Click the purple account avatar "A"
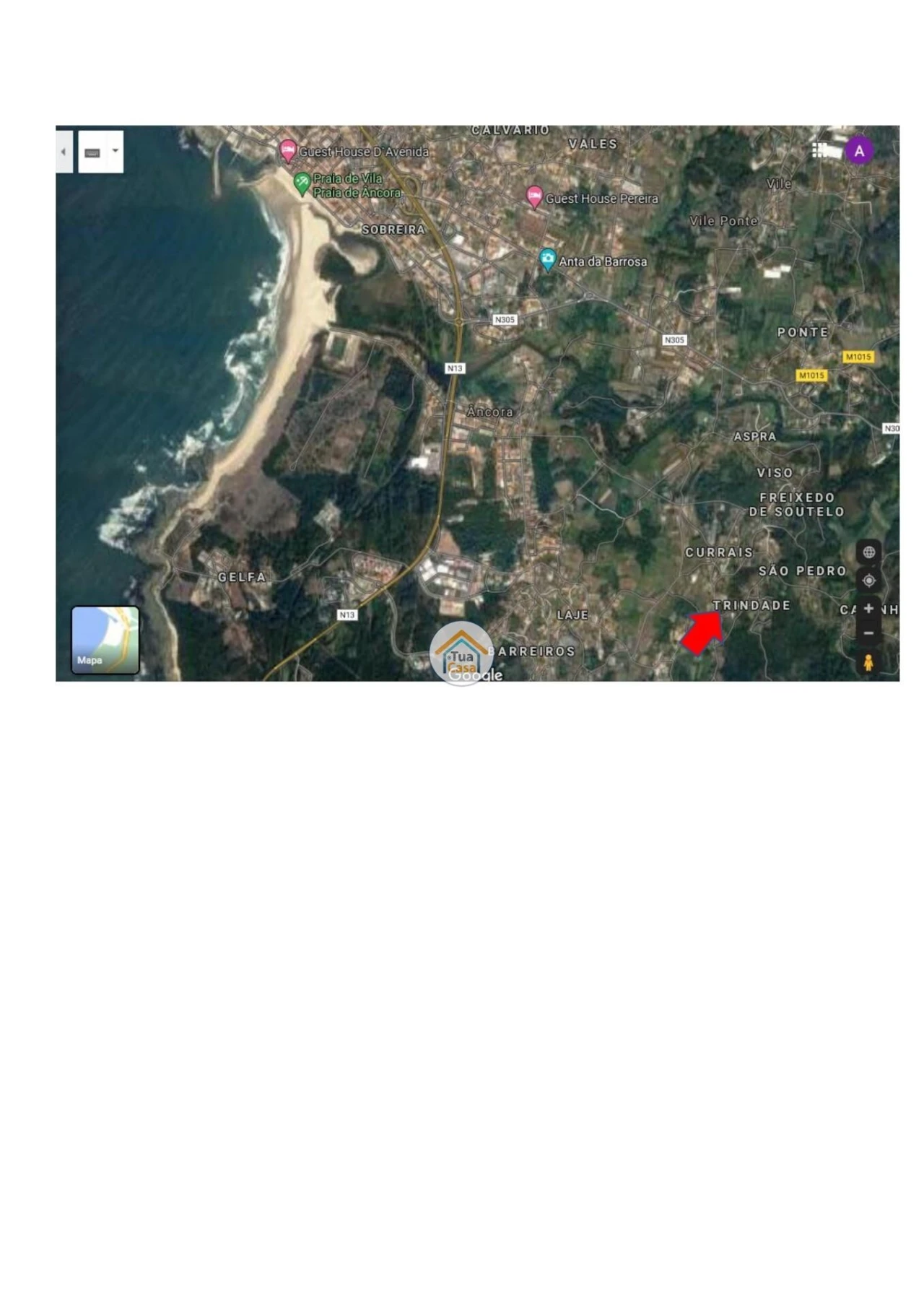The height and width of the screenshot is (1307, 924). tap(860, 150)
